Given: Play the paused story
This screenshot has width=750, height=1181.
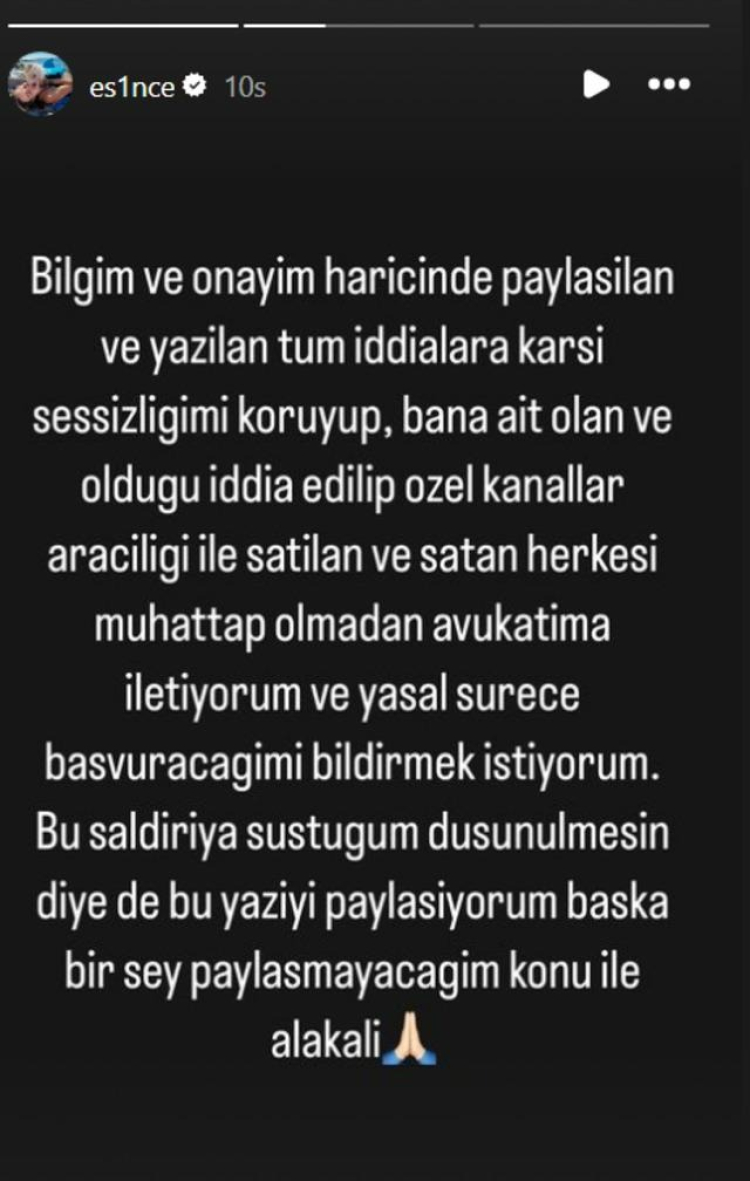Looking at the screenshot, I should pyautogui.click(x=596, y=84).
